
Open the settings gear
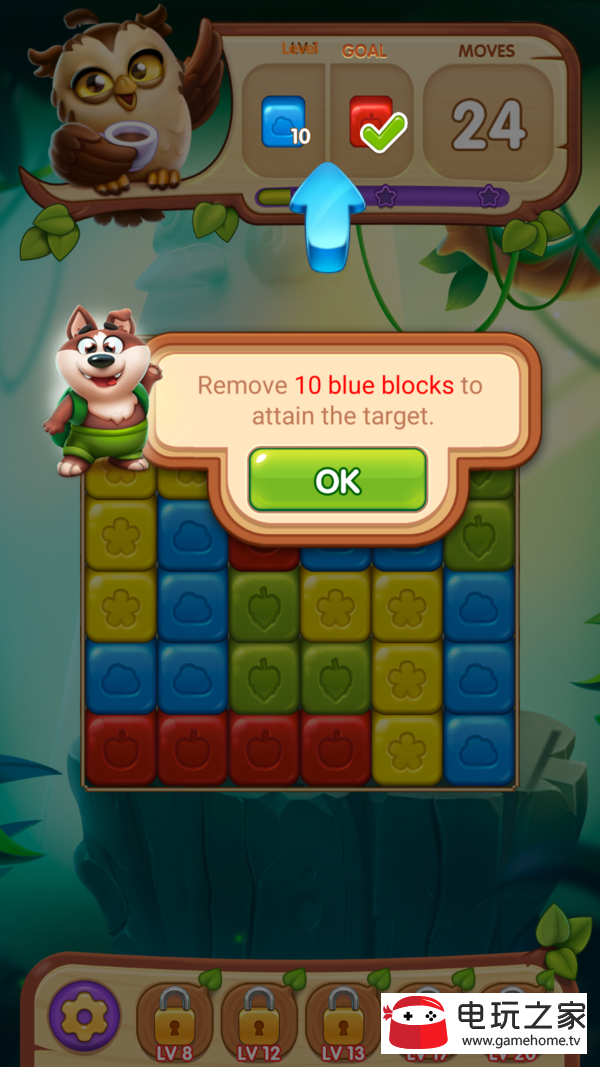(x=84, y=1016)
